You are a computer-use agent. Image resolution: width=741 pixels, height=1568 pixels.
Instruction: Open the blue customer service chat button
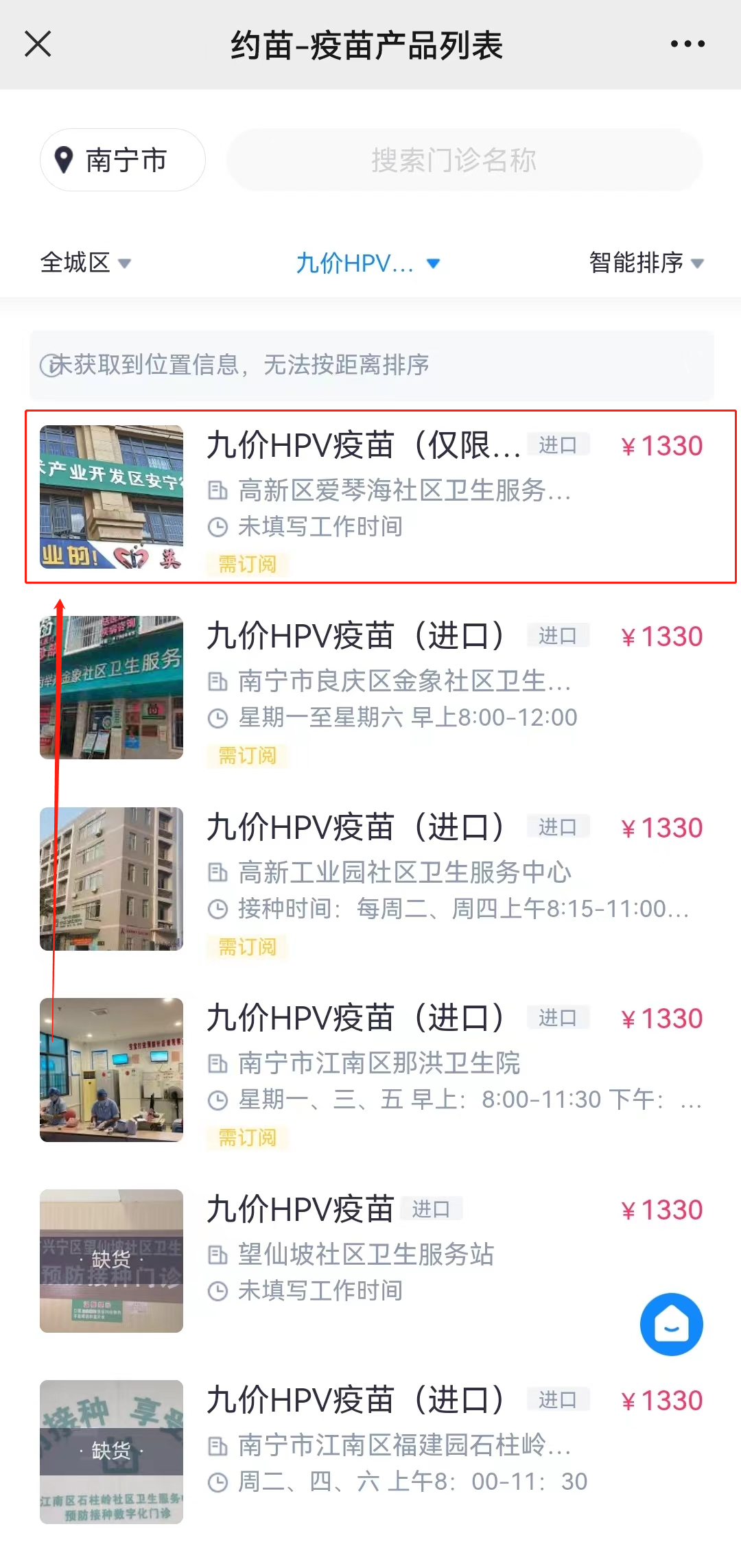click(671, 1325)
